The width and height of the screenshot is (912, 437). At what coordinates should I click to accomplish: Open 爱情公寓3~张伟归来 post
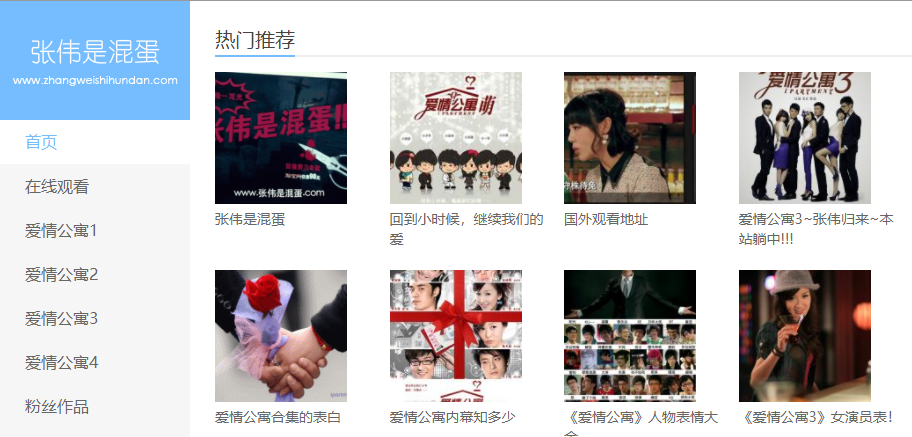[804, 138]
